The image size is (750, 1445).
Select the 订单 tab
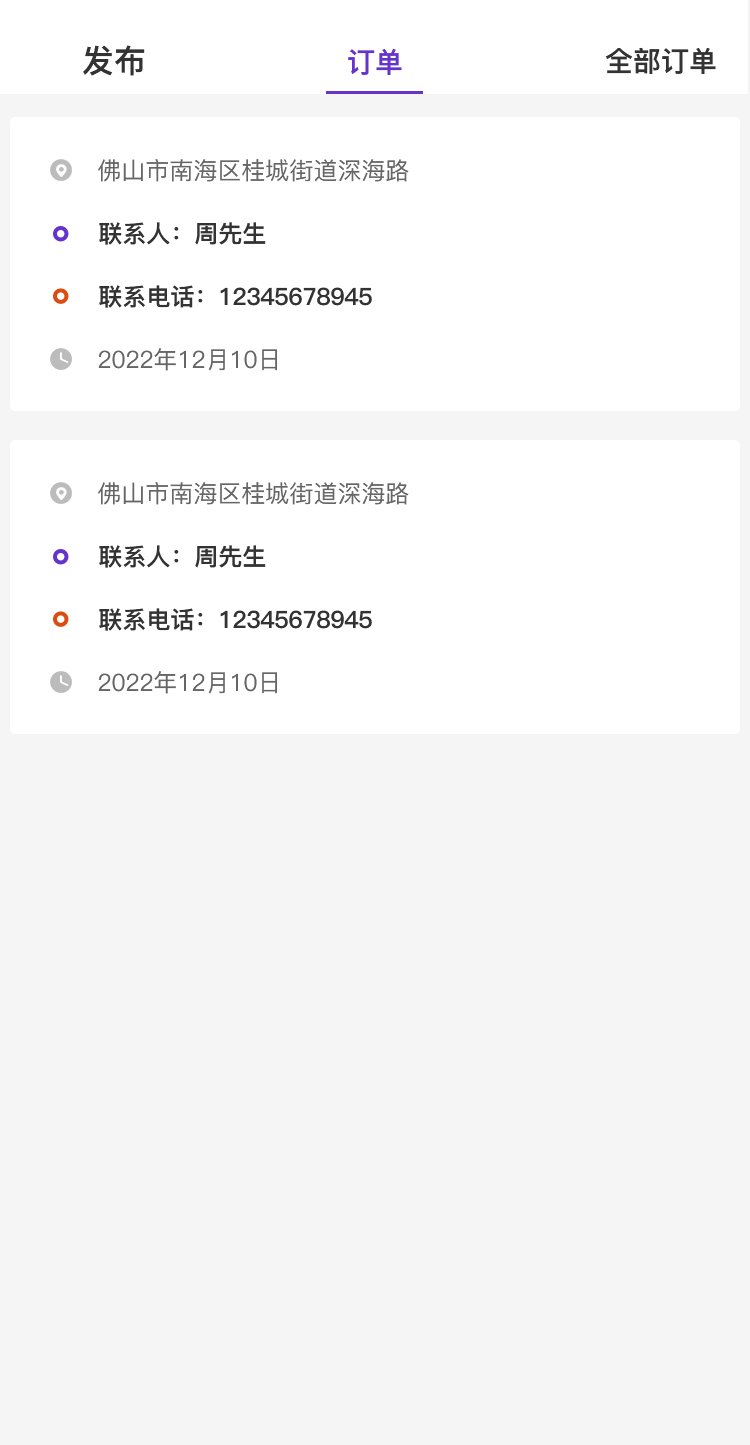(x=374, y=62)
